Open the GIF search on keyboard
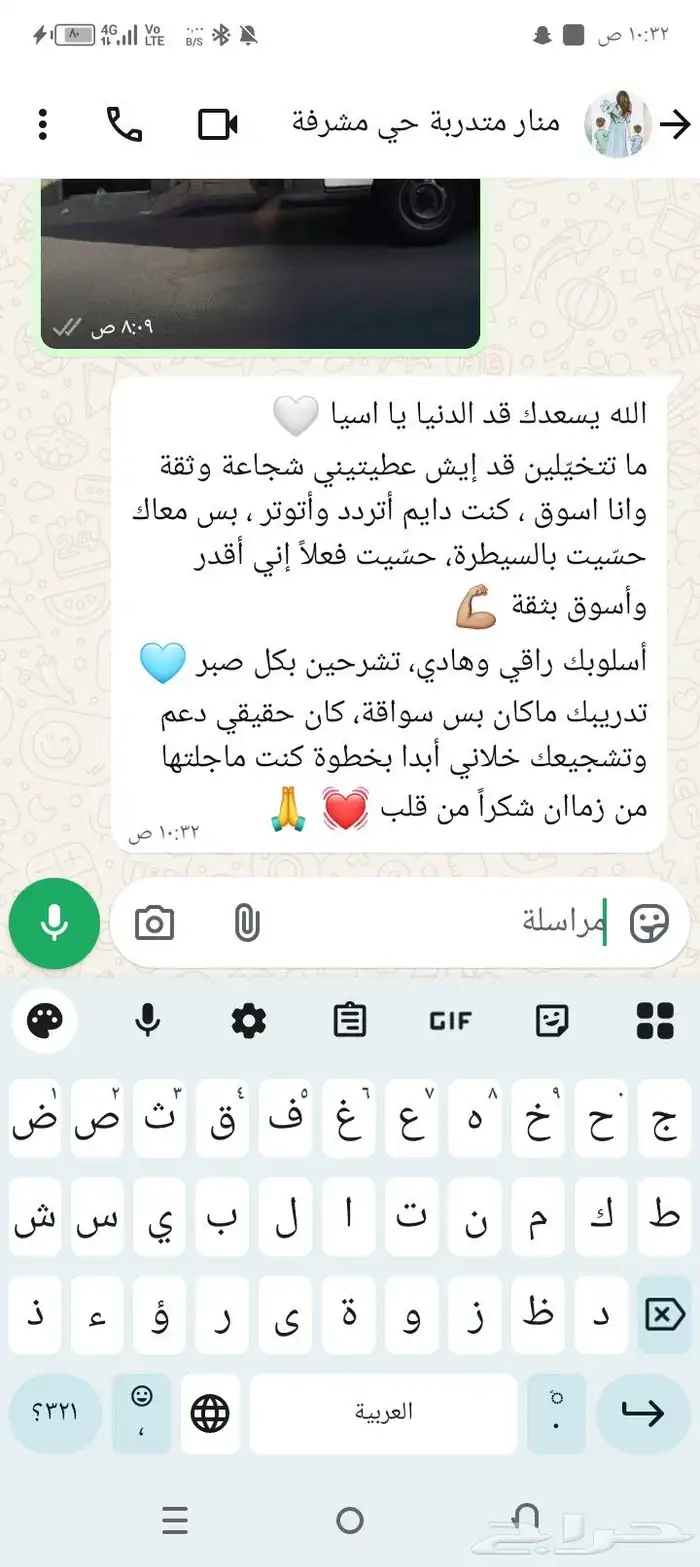The image size is (700, 1567). coord(450,1020)
